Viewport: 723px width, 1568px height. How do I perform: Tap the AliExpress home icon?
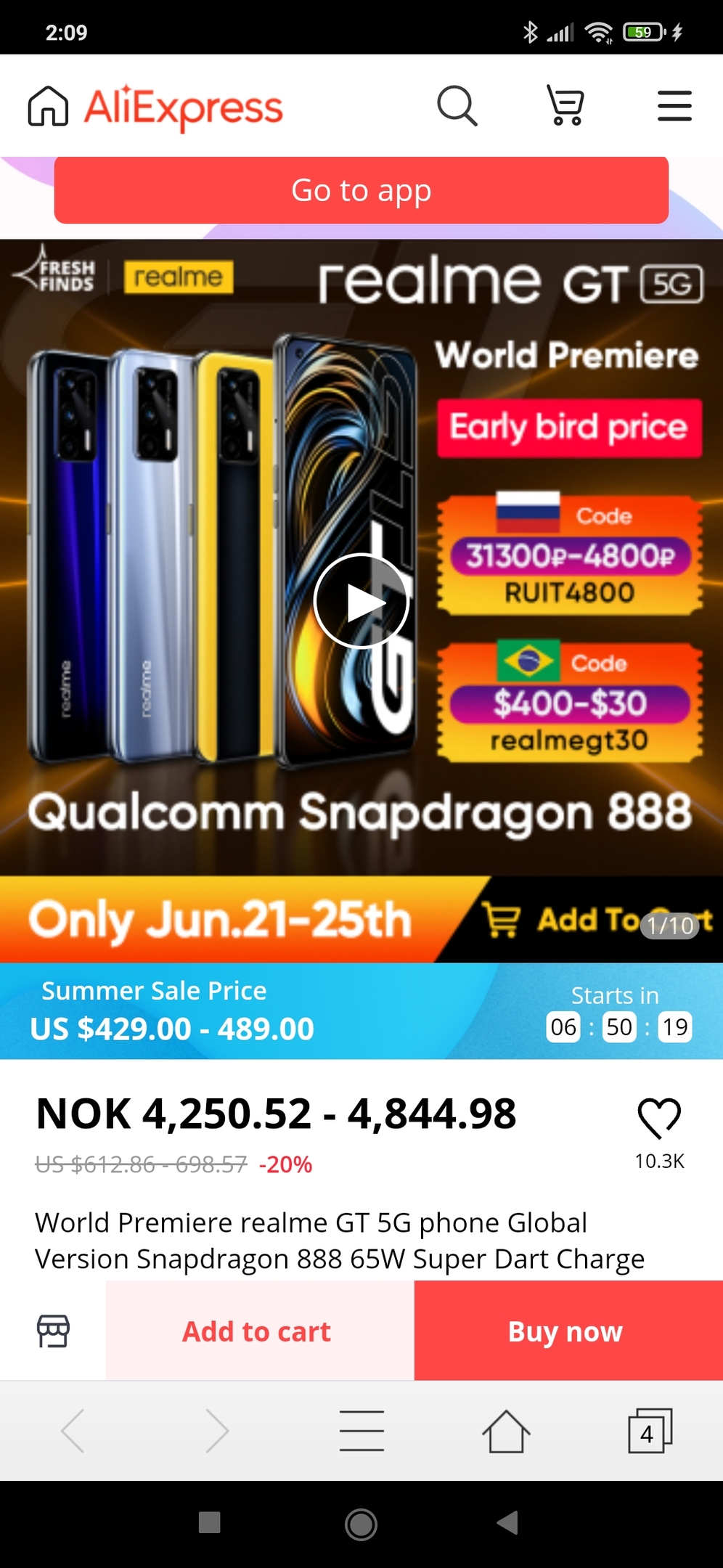tap(48, 106)
